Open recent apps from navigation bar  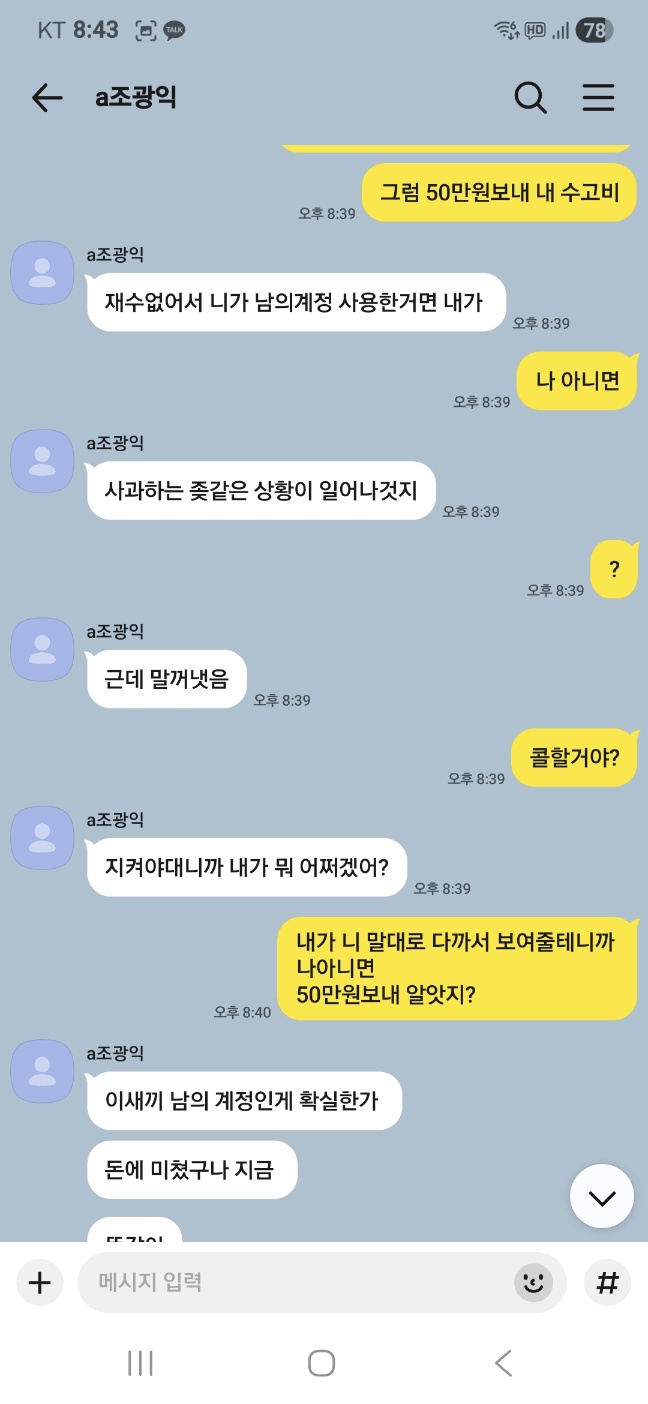click(x=140, y=1362)
